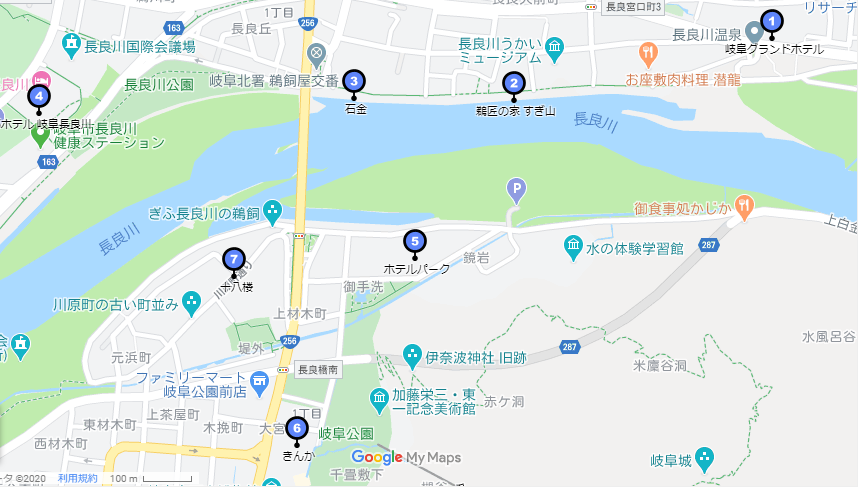Select marker 5 for ホテルパーク
This screenshot has width=858, height=487.
[414, 242]
